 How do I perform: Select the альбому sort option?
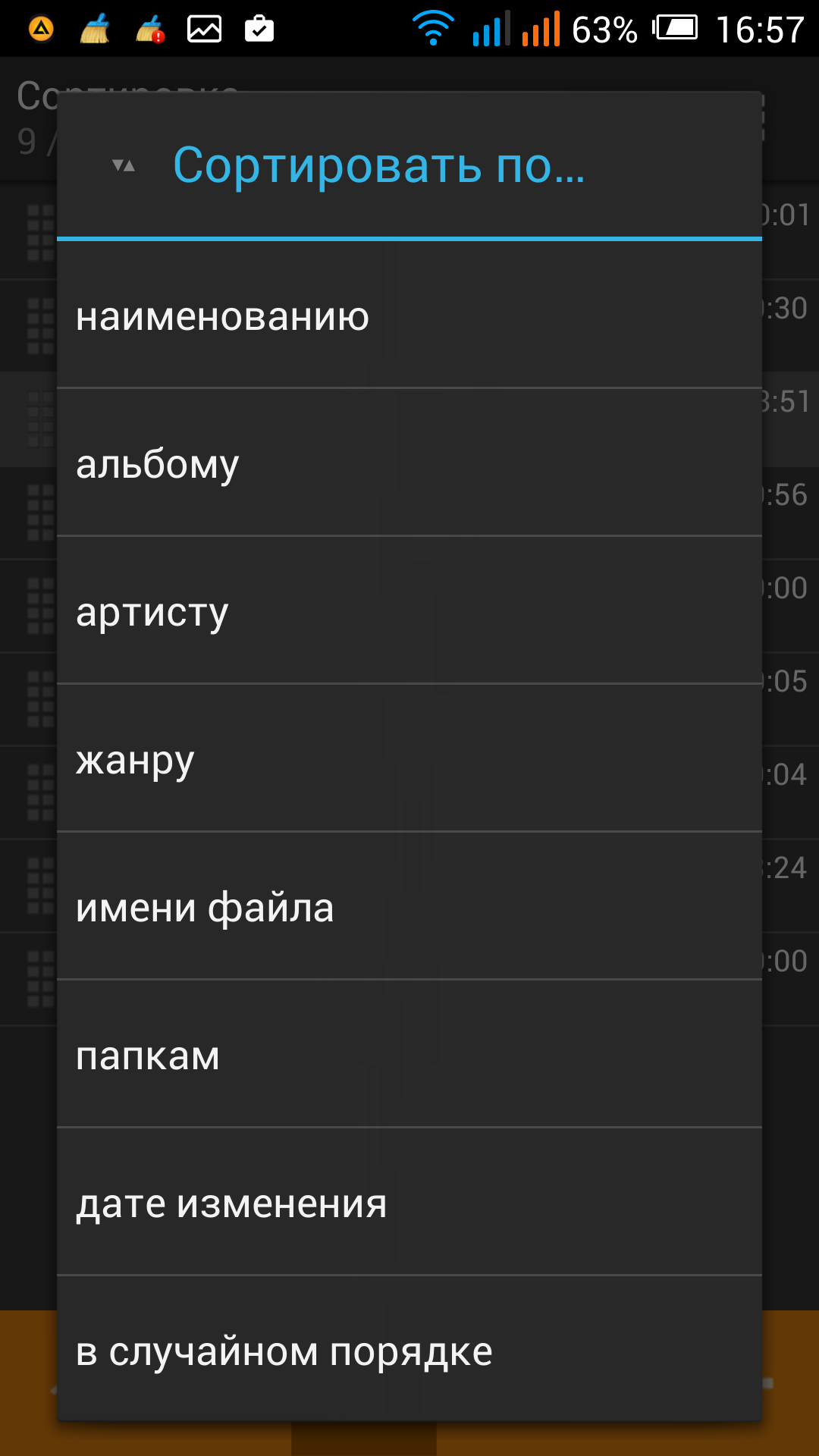coord(409,463)
